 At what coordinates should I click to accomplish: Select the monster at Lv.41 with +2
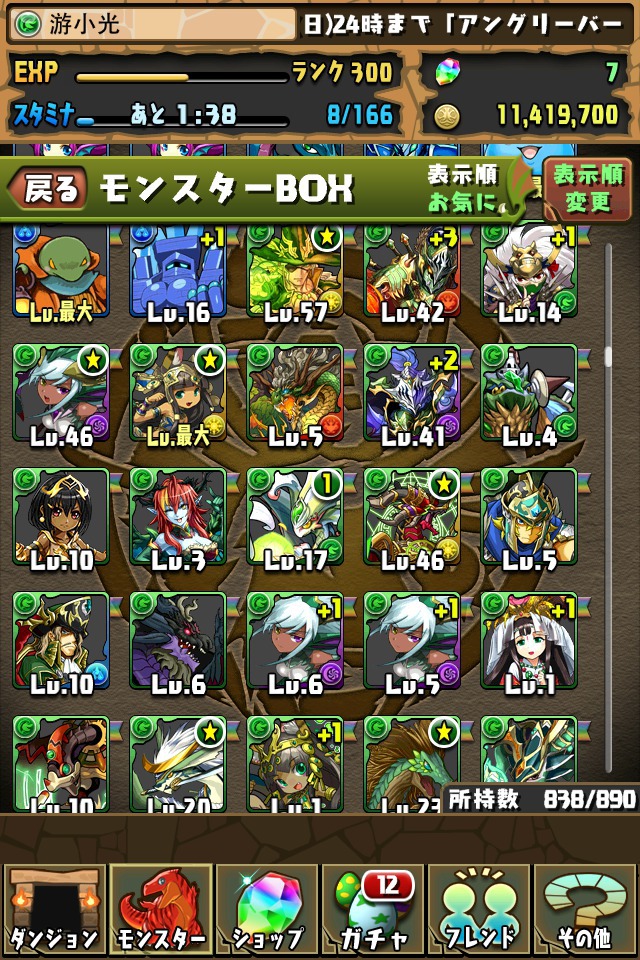tap(412, 393)
